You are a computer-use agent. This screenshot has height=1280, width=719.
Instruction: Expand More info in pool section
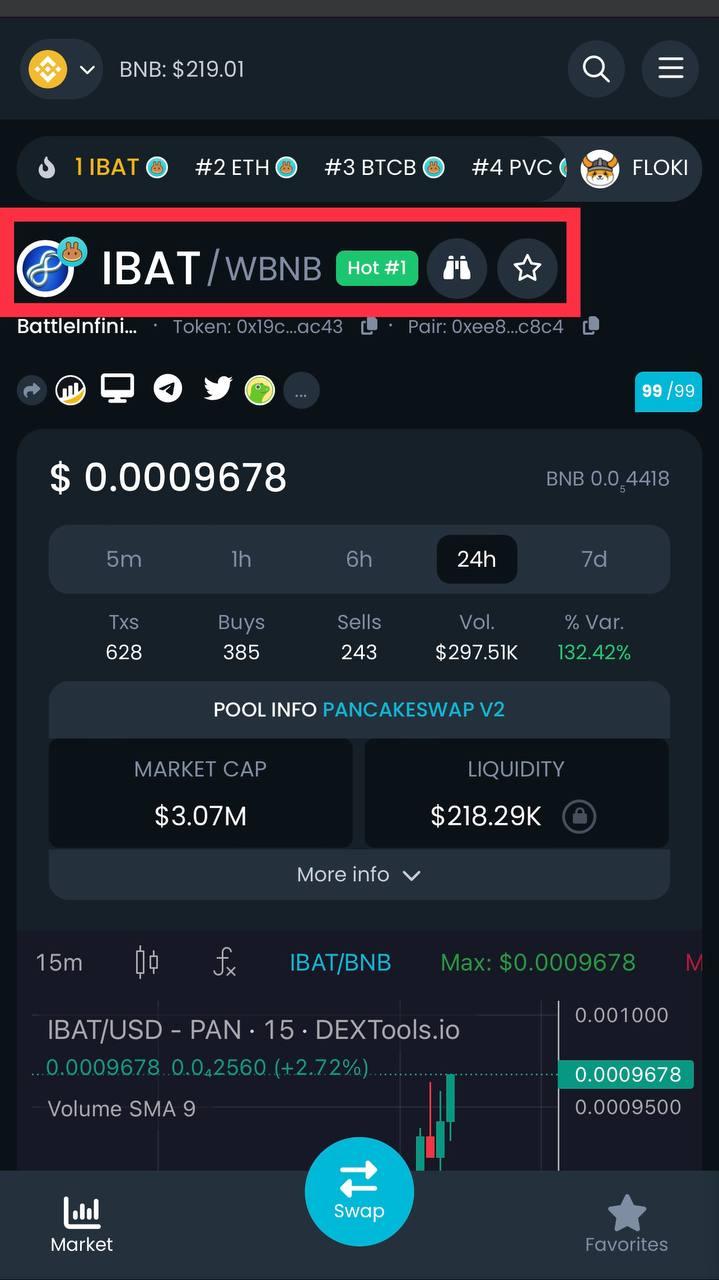(359, 874)
